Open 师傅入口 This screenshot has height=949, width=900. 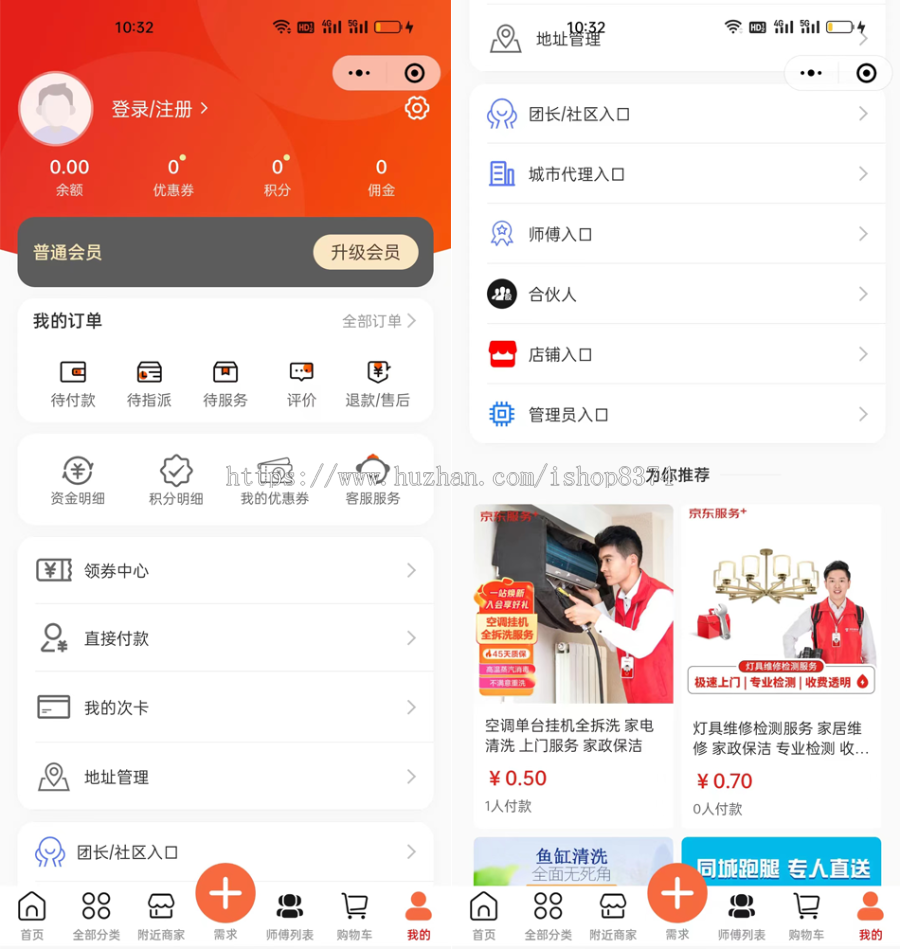(x=676, y=234)
